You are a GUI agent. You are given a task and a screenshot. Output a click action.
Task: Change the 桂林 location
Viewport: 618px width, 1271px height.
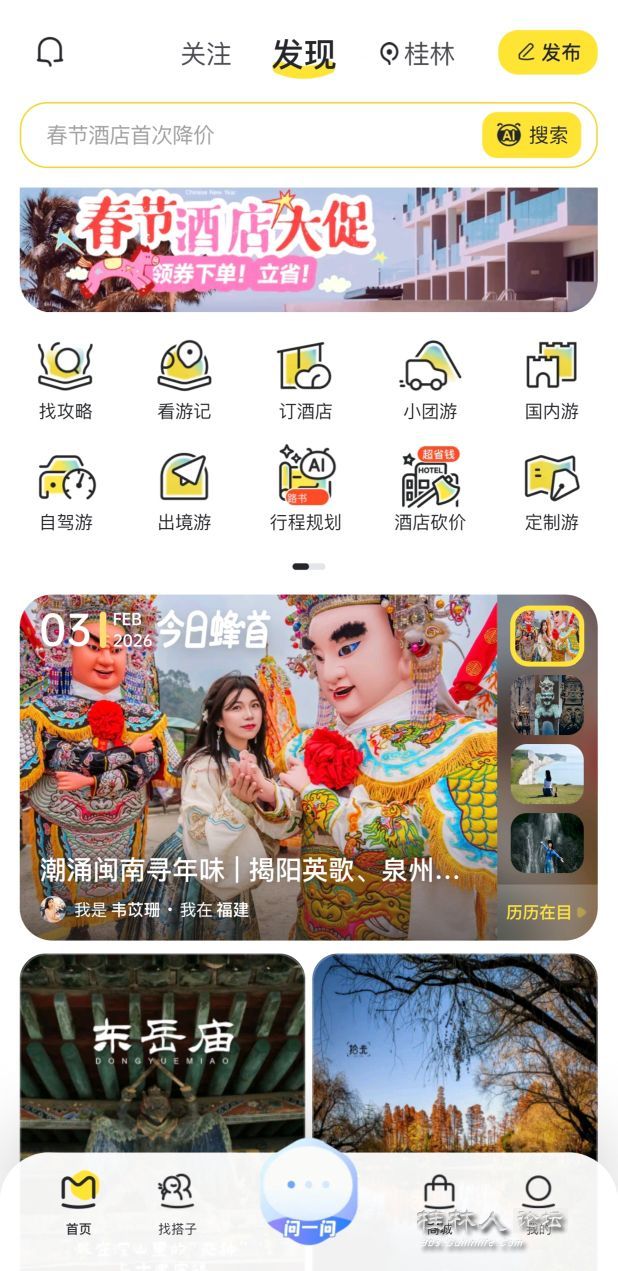click(418, 54)
